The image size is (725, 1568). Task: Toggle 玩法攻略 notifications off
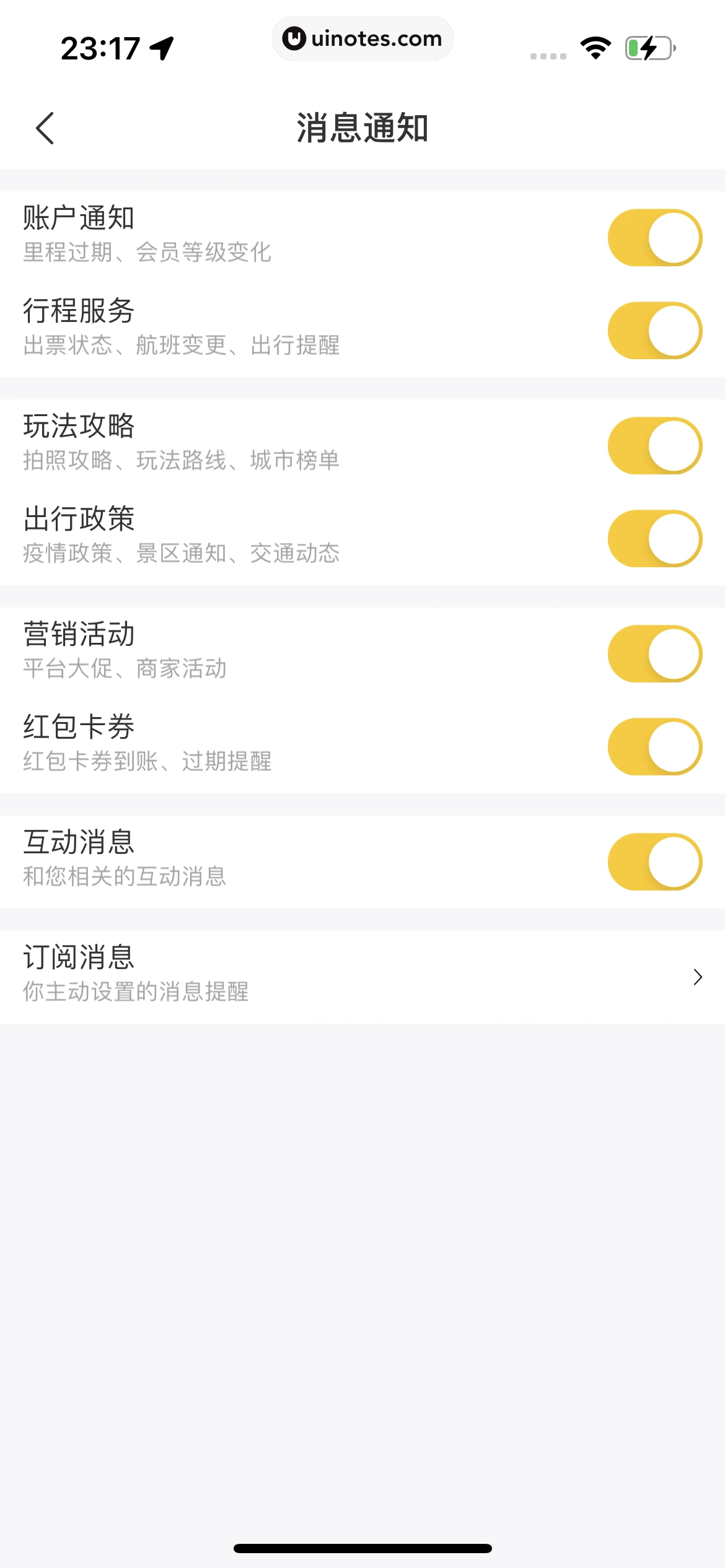pos(654,446)
